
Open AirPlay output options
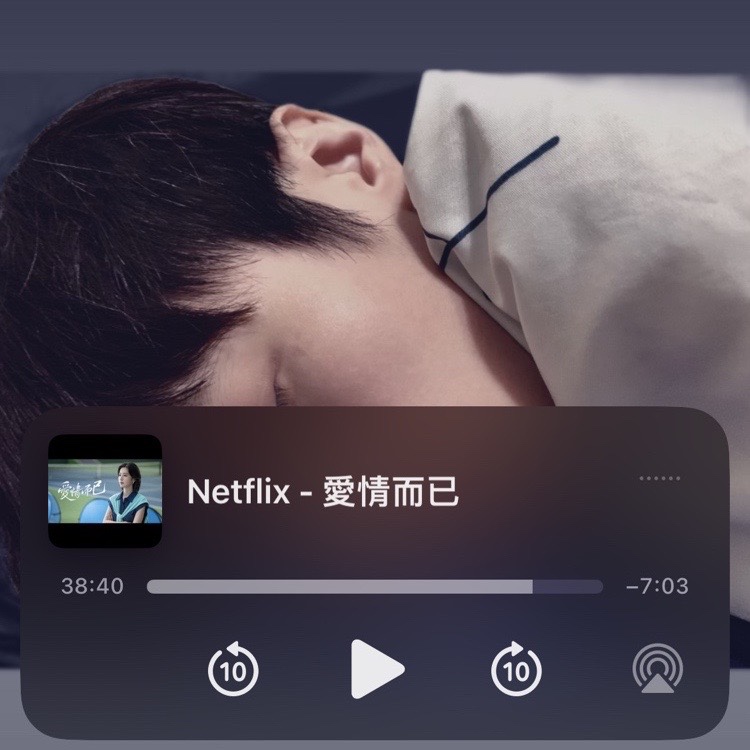[x=659, y=670]
